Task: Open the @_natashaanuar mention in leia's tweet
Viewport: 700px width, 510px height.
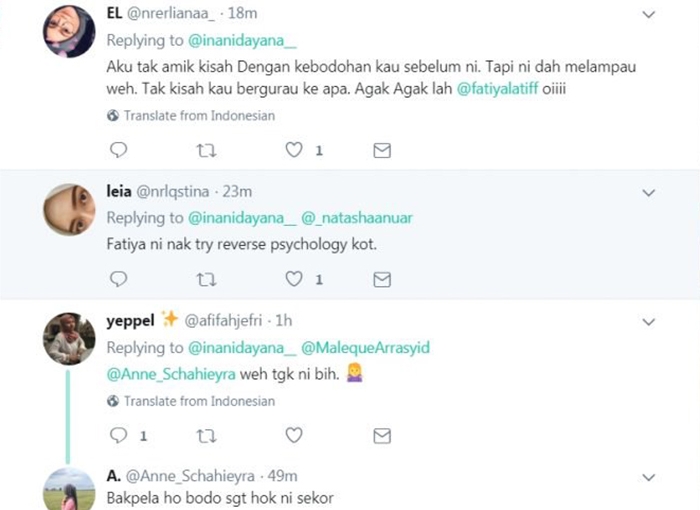Action: (x=356, y=218)
